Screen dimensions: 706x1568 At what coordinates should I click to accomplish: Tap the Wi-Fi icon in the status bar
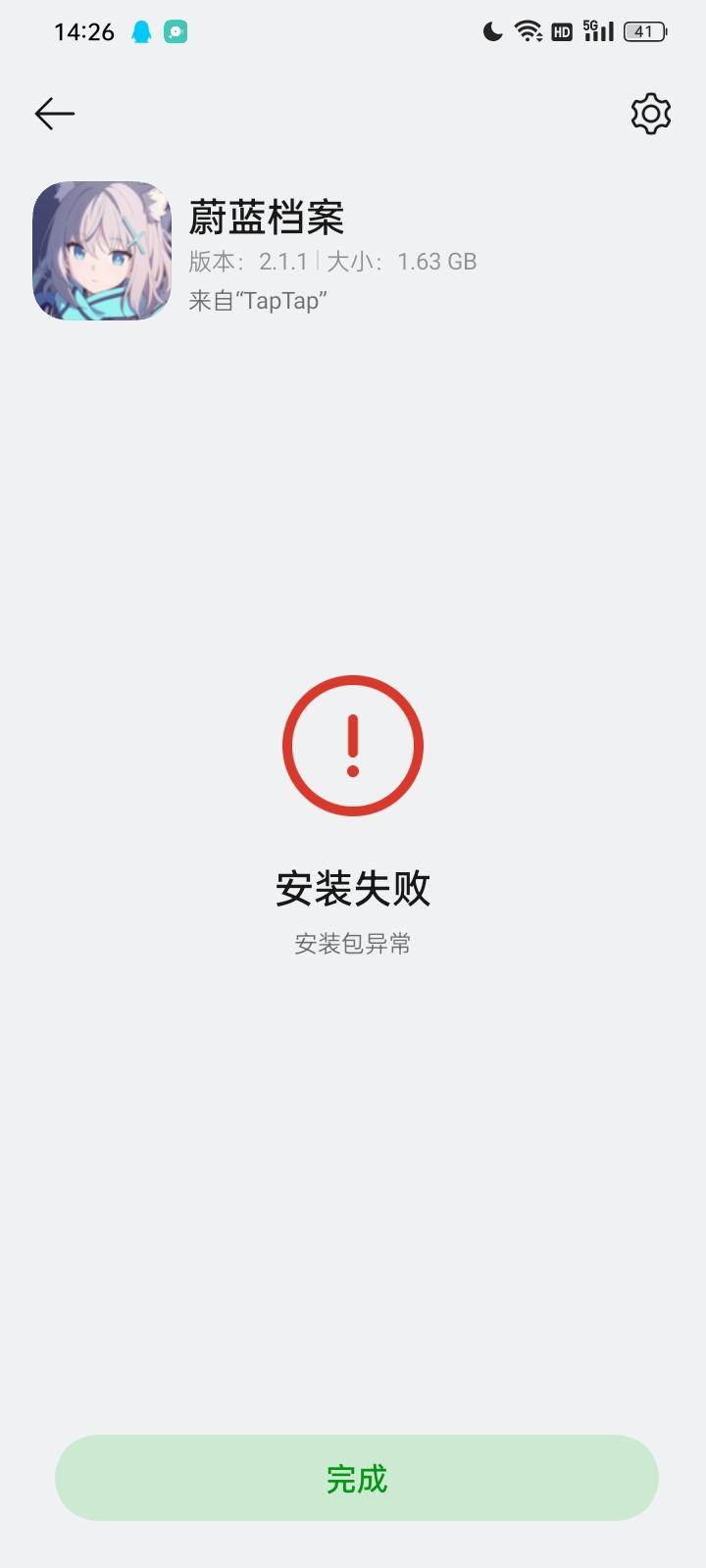(527, 30)
